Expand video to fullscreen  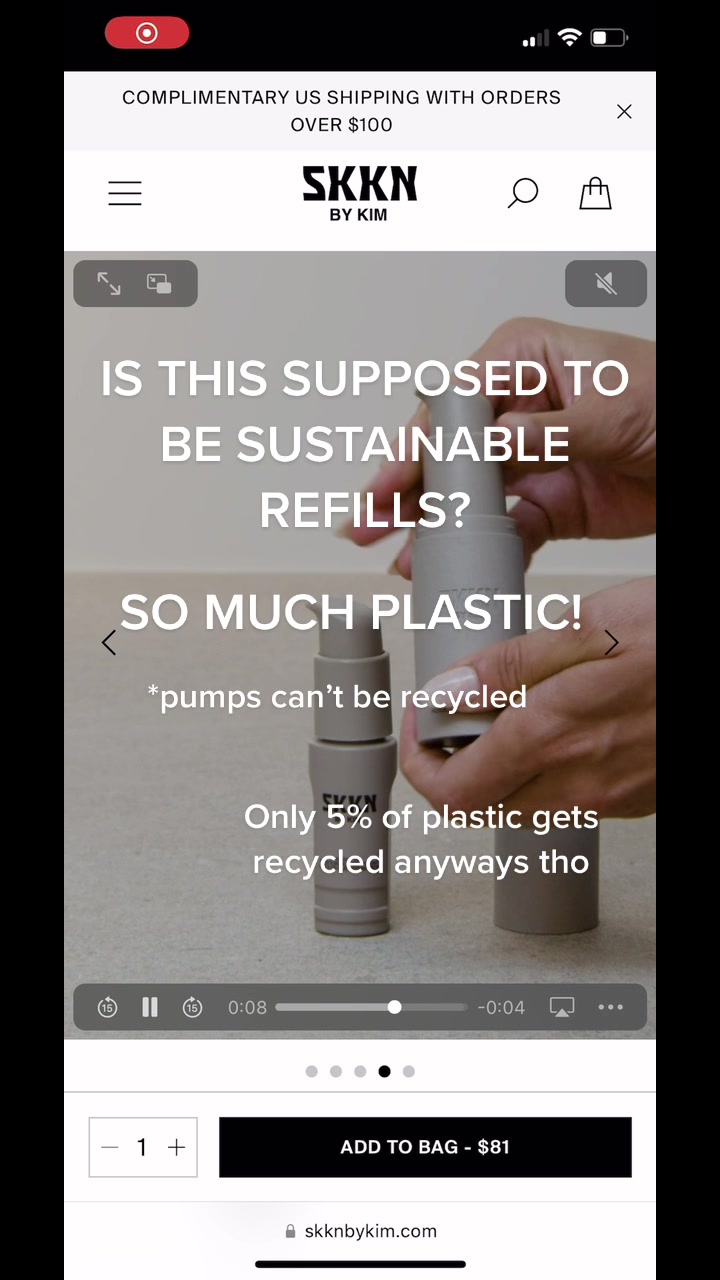click(109, 284)
